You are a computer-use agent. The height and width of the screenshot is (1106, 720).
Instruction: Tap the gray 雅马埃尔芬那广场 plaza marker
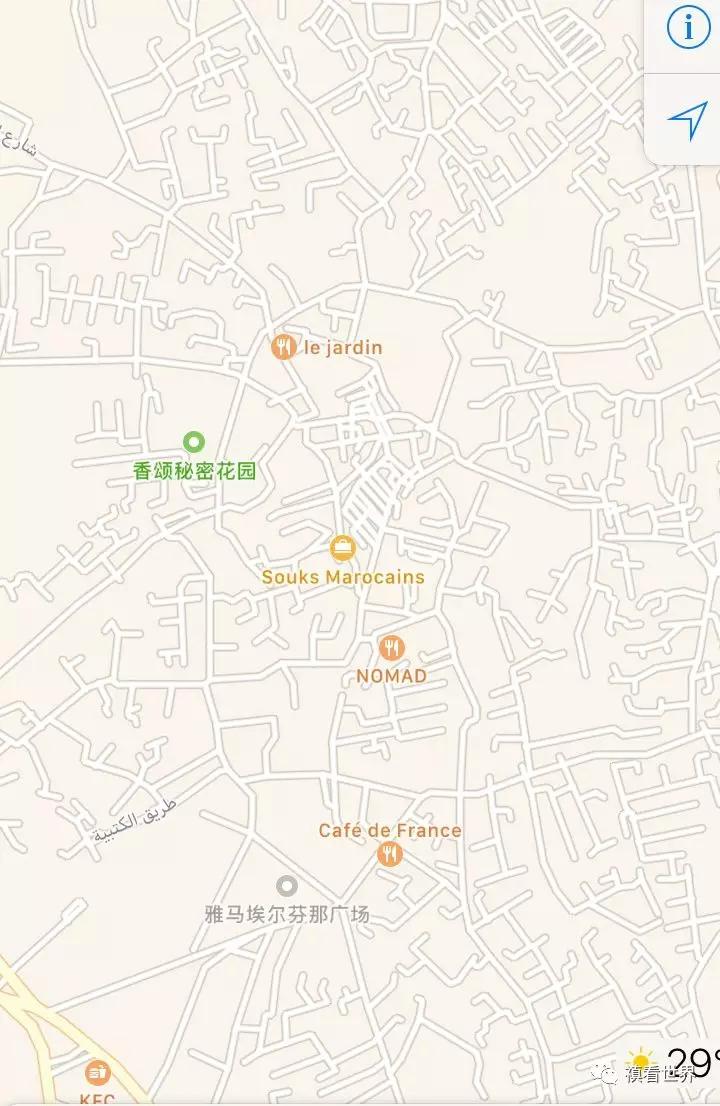click(x=289, y=885)
